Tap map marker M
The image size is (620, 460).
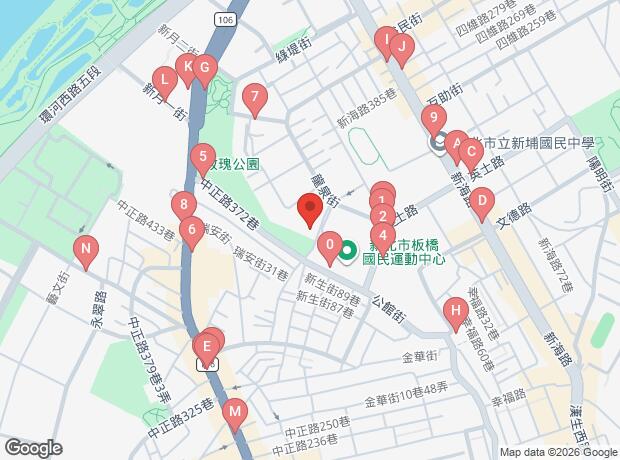235,410
